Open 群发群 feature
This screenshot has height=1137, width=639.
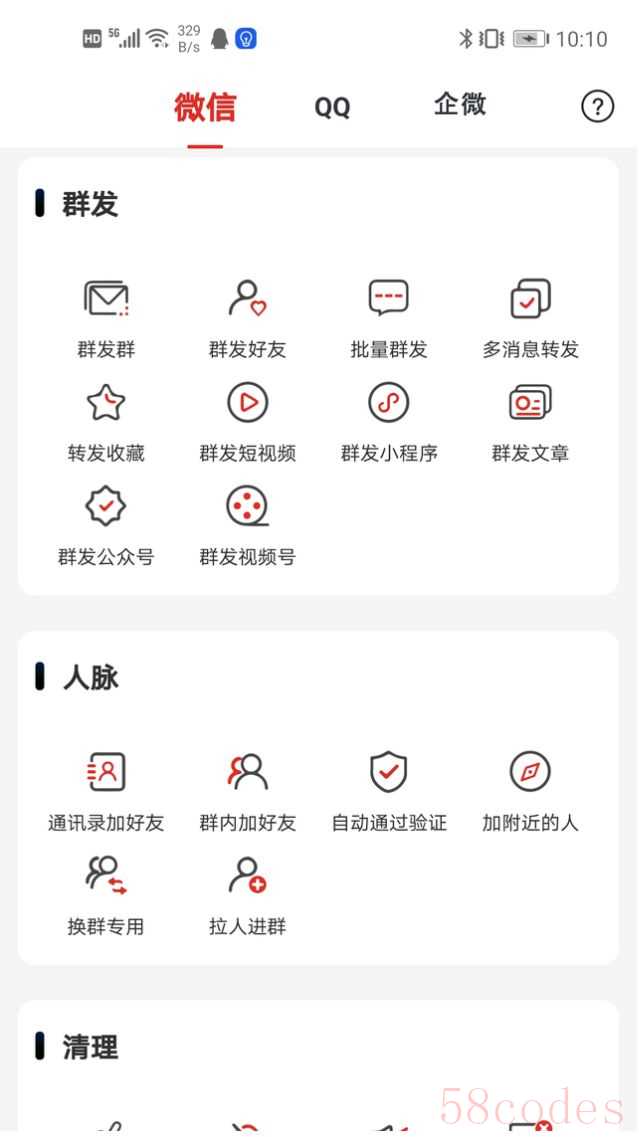(106, 317)
